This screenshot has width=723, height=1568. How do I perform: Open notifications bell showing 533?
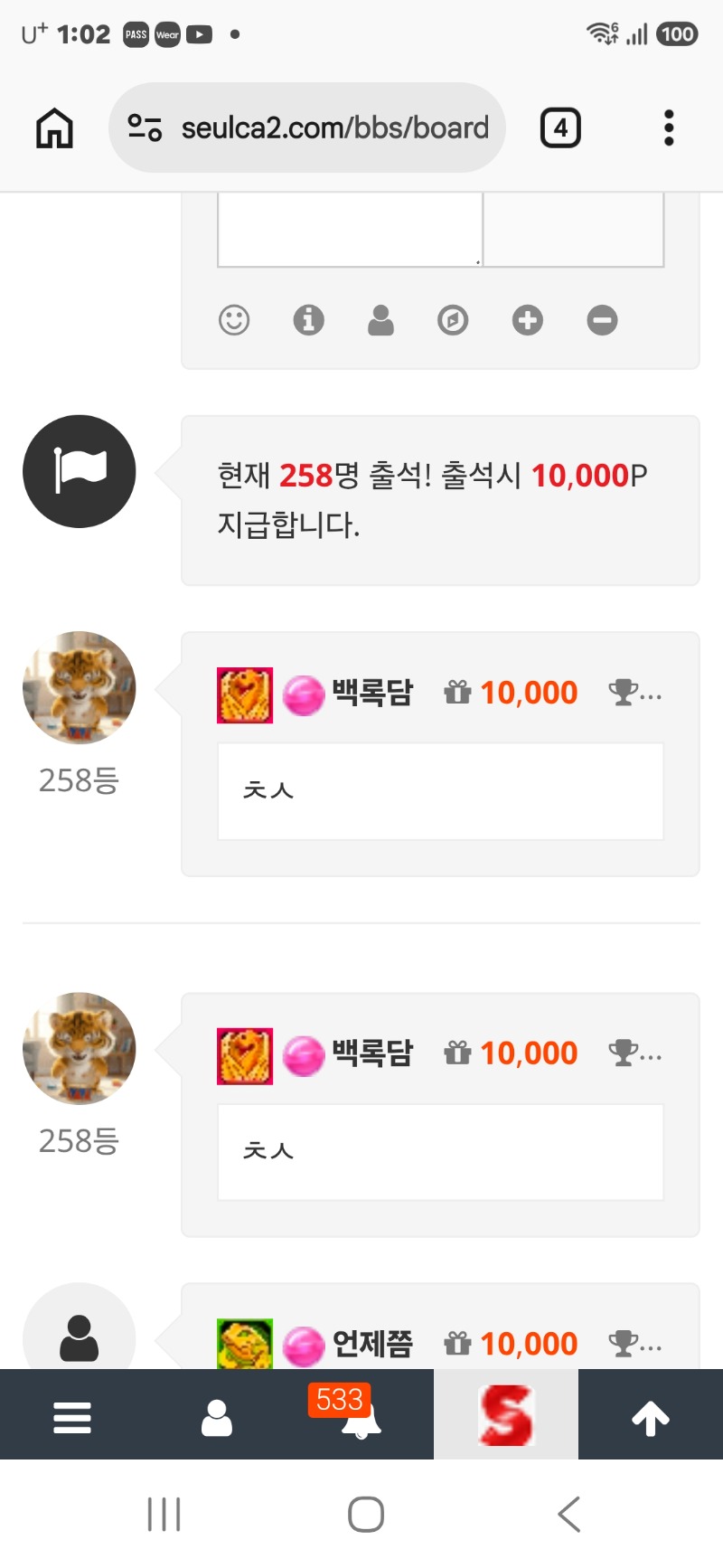click(361, 1416)
